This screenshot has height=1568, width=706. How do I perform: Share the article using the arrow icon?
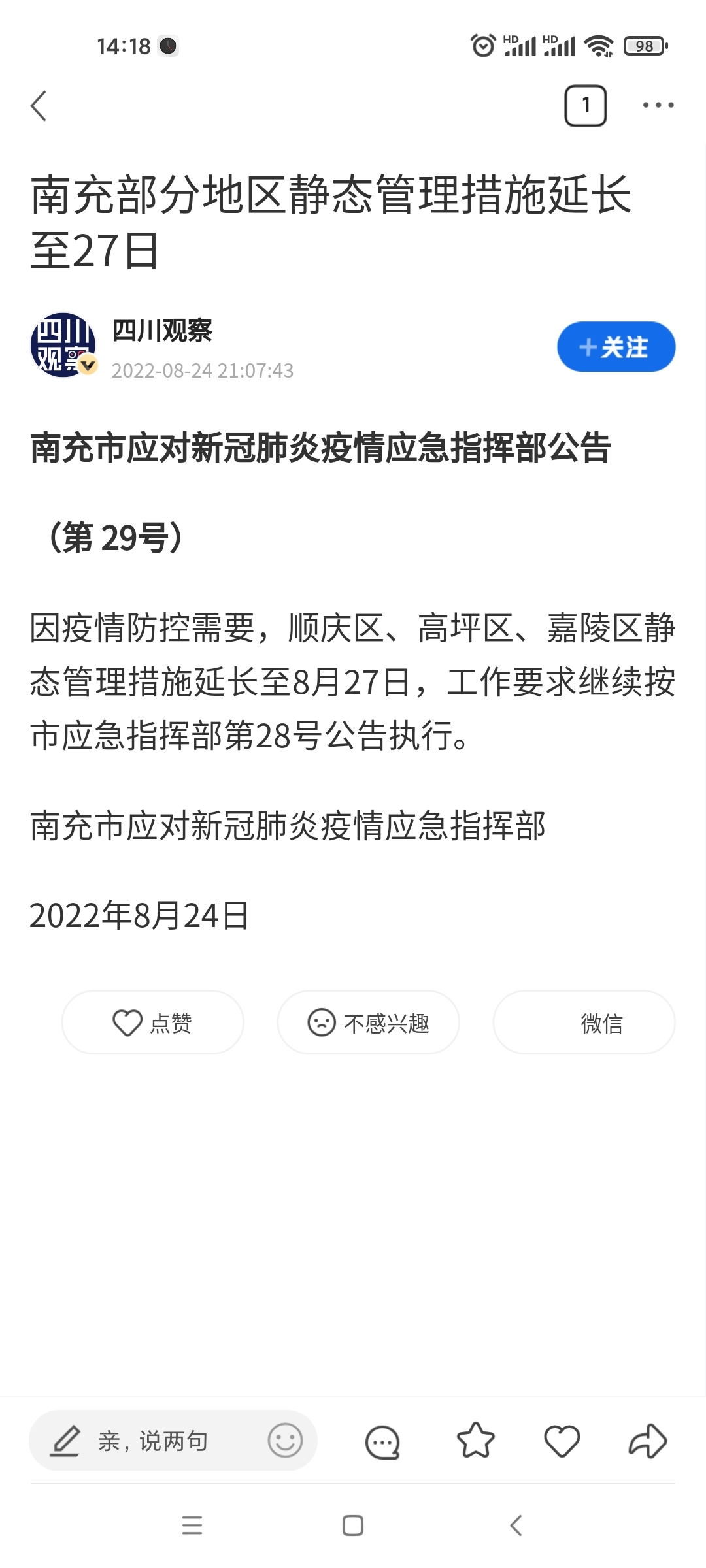tap(648, 1441)
